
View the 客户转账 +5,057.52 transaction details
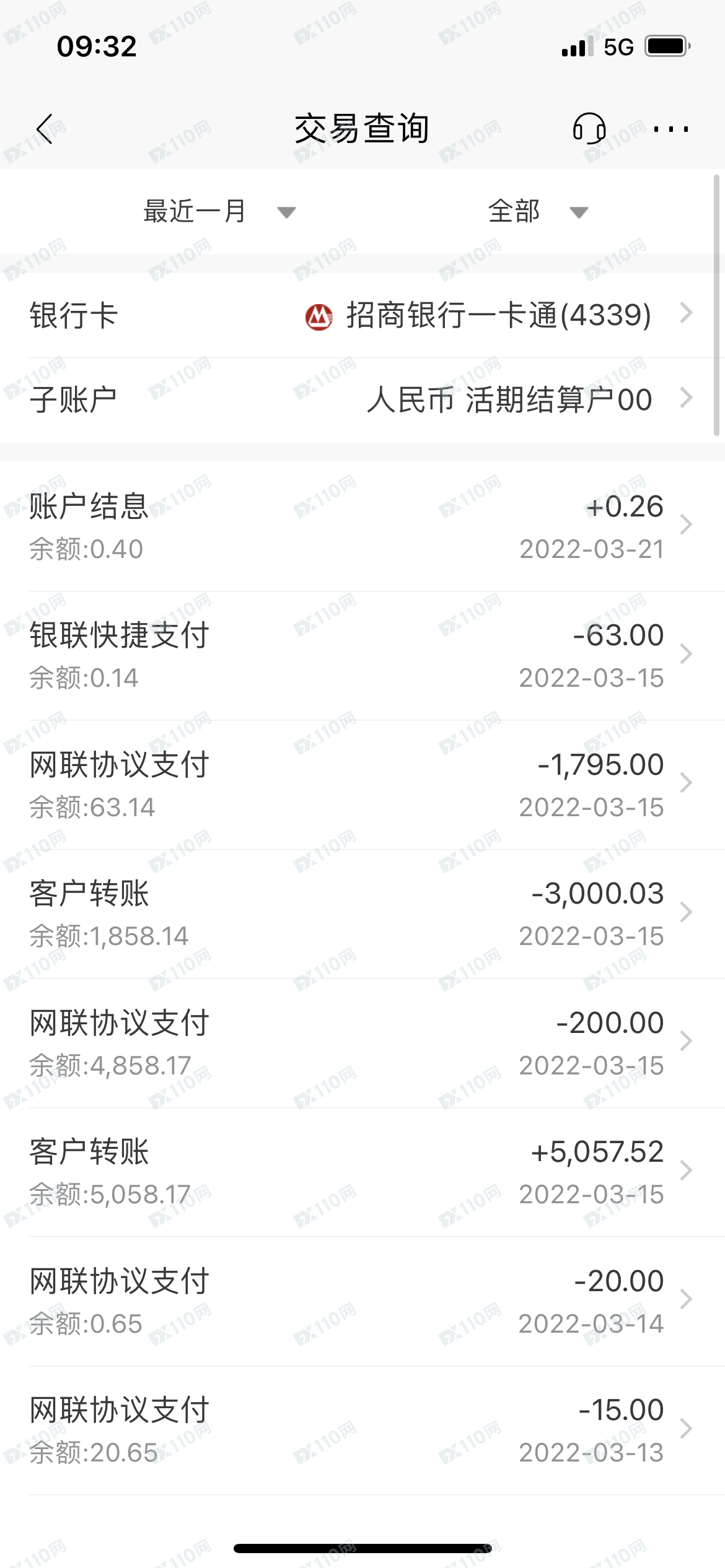tap(362, 1172)
